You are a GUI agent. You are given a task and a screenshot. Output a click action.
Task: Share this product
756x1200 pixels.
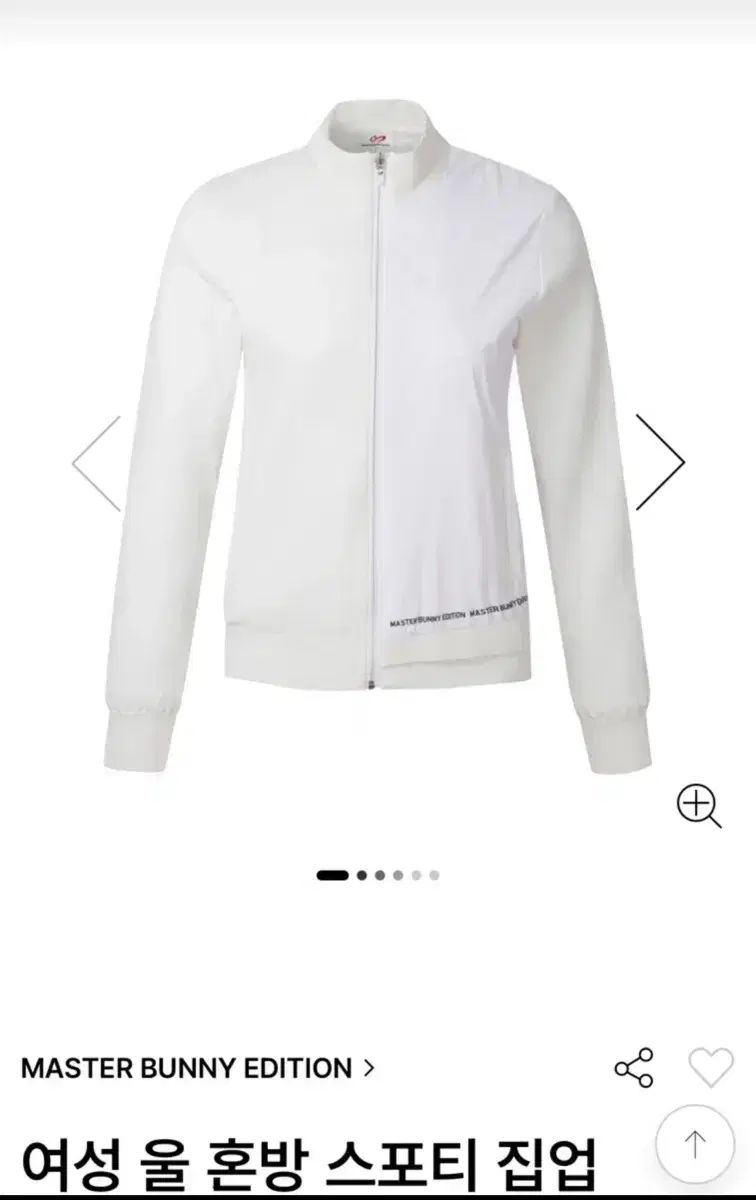tap(635, 1068)
